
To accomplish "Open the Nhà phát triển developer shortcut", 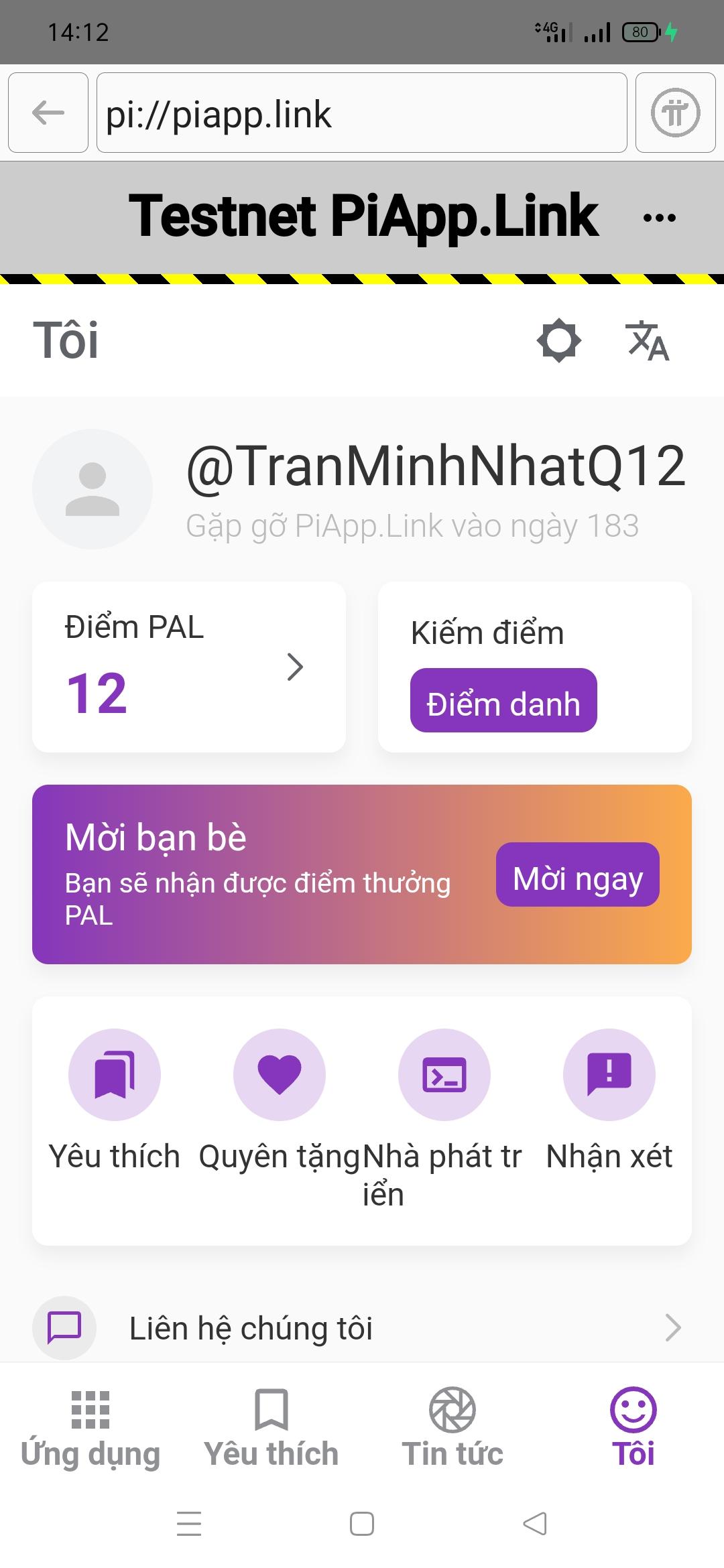I will point(444,1075).
